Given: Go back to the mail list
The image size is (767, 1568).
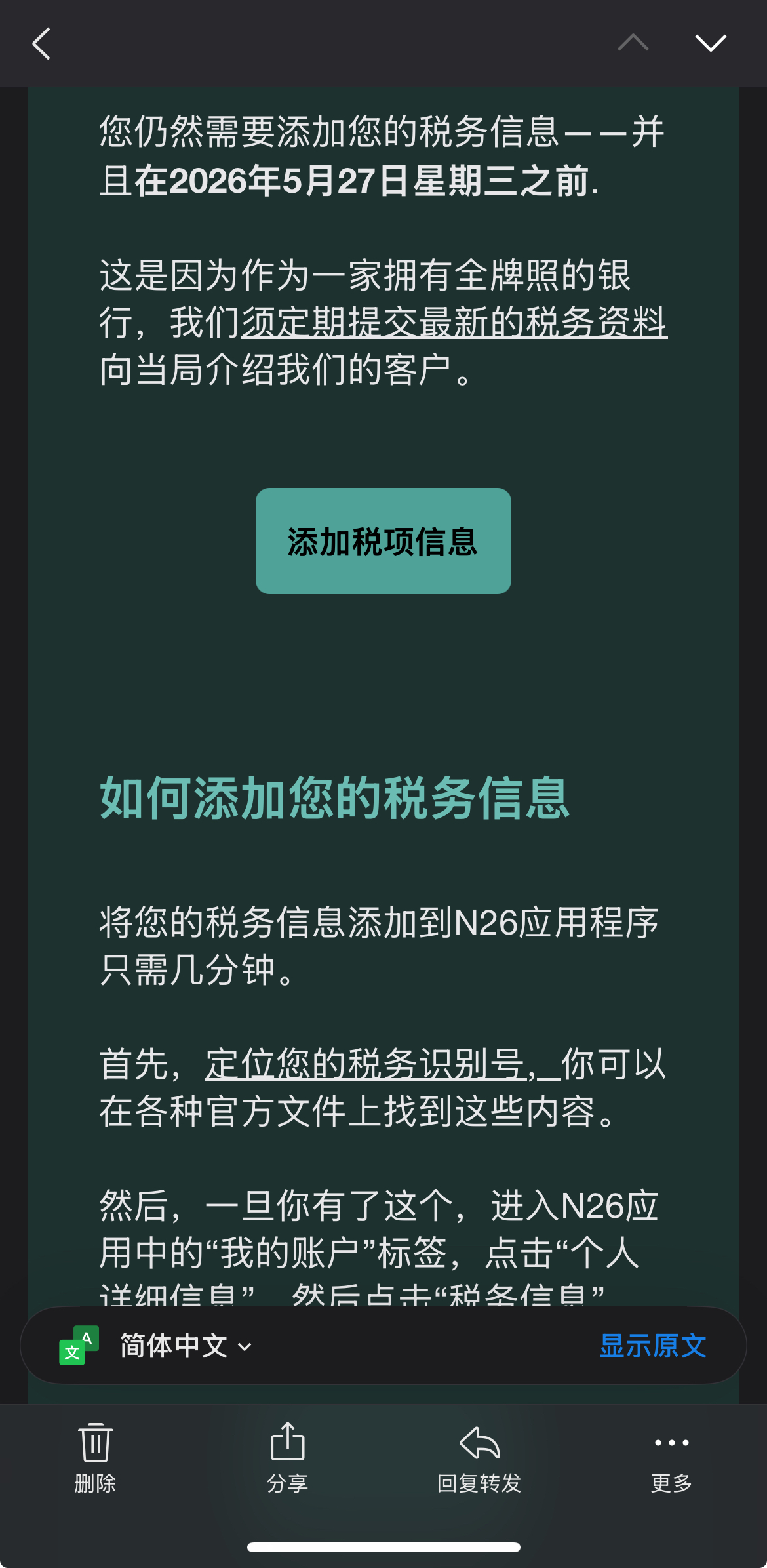Looking at the screenshot, I should (x=42, y=44).
